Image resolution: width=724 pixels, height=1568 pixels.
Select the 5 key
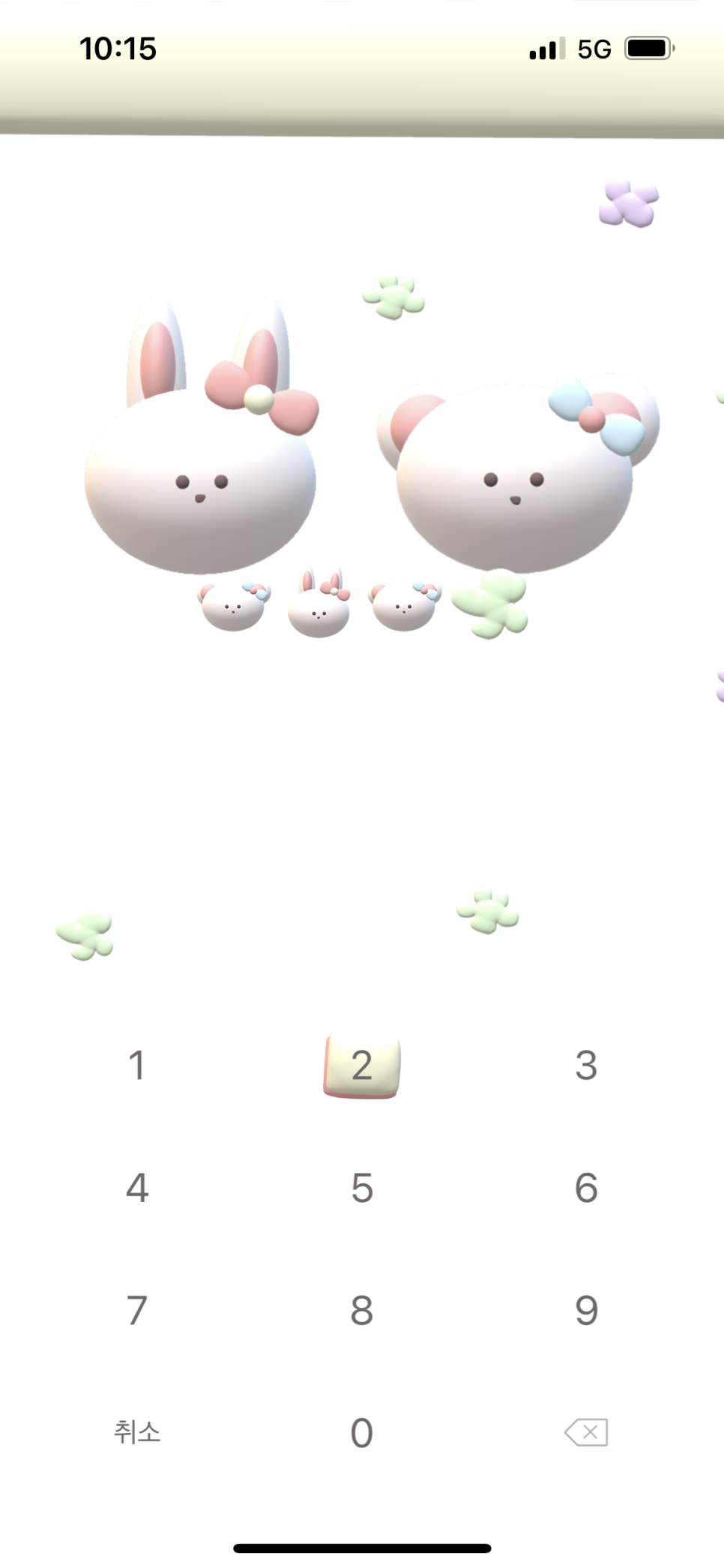[x=362, y=1188]
